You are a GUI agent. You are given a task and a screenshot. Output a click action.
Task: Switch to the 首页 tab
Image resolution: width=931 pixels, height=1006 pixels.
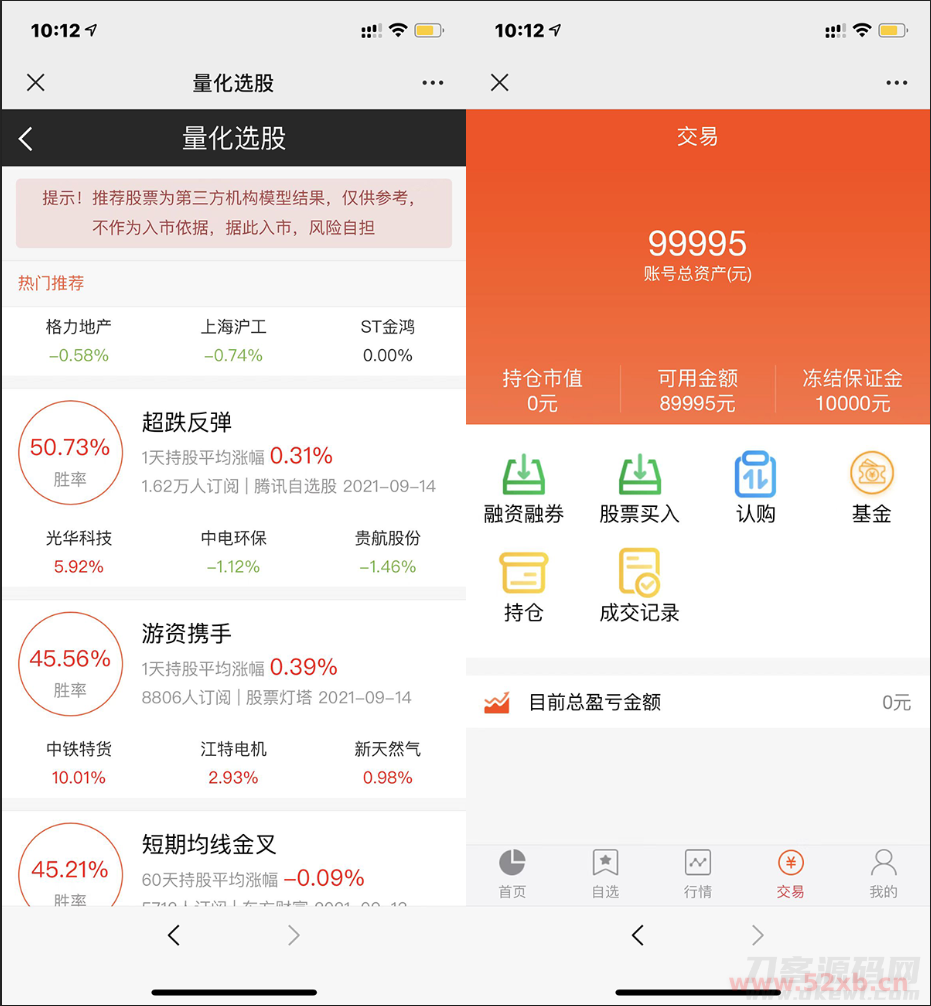[x=512, y=874]
